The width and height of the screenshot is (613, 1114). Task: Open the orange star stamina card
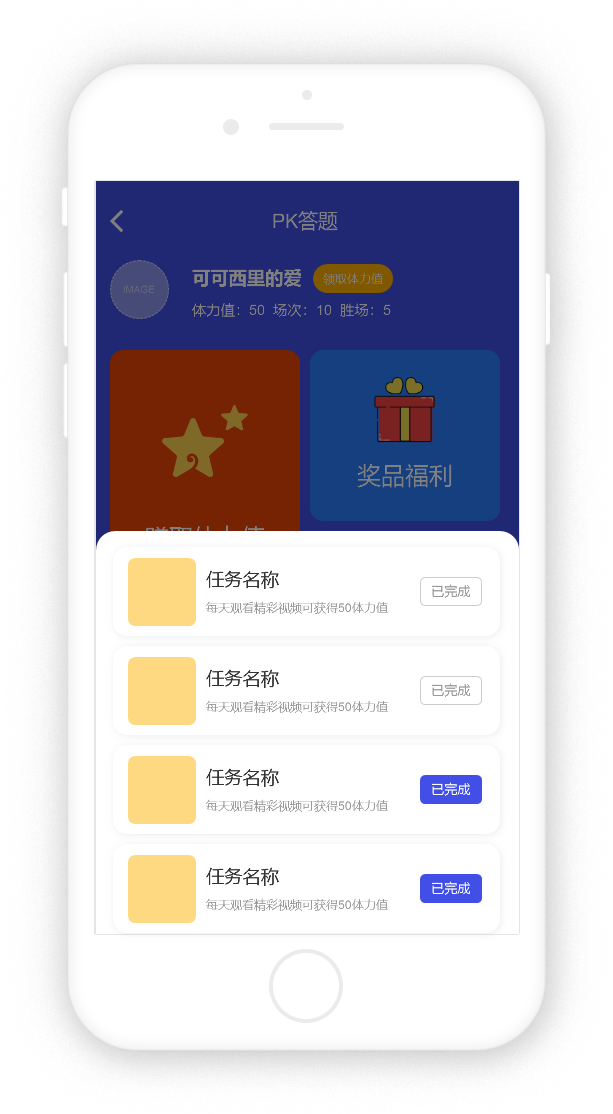(204, 440)
